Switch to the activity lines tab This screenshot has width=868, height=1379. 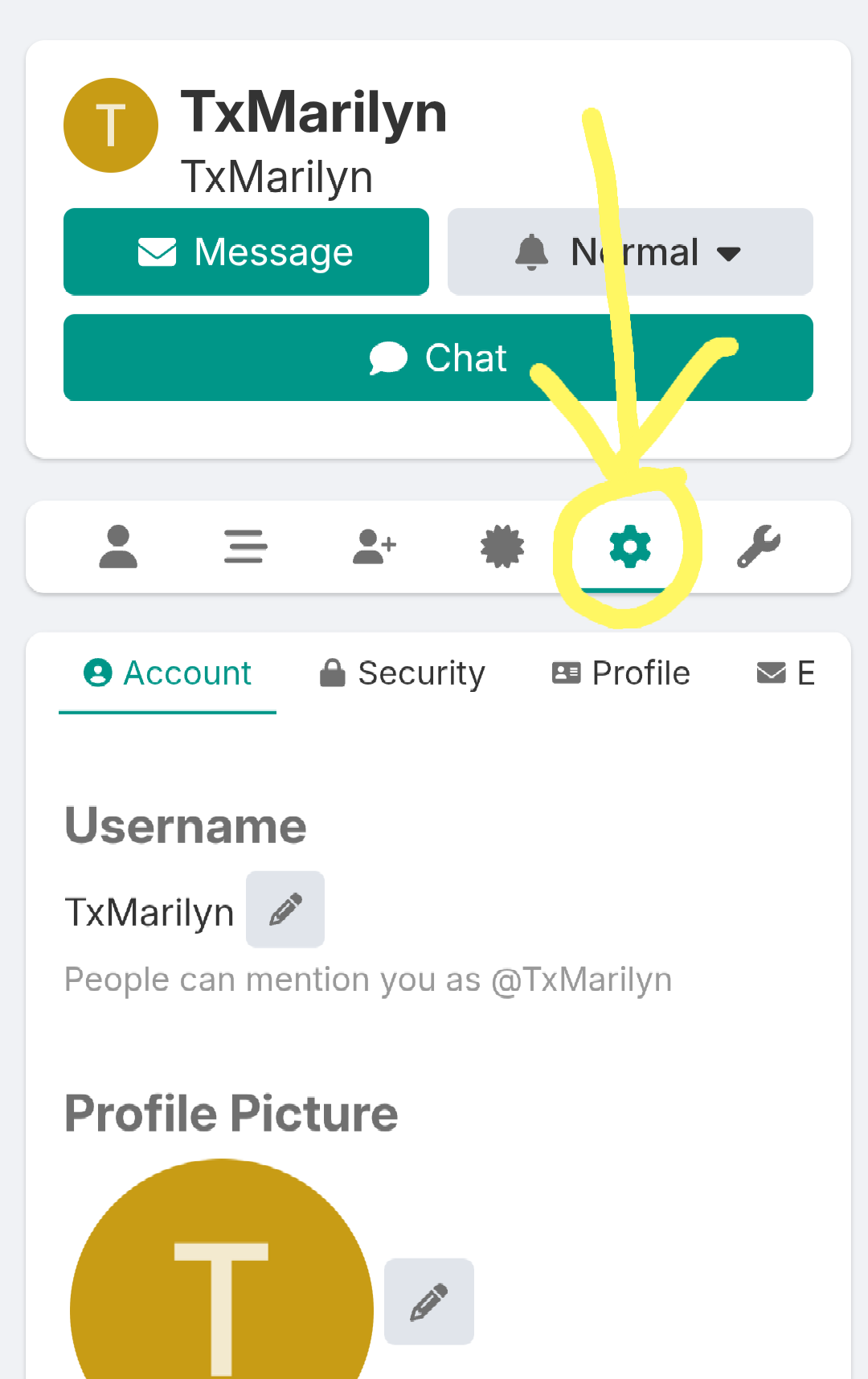coord(245,547)
